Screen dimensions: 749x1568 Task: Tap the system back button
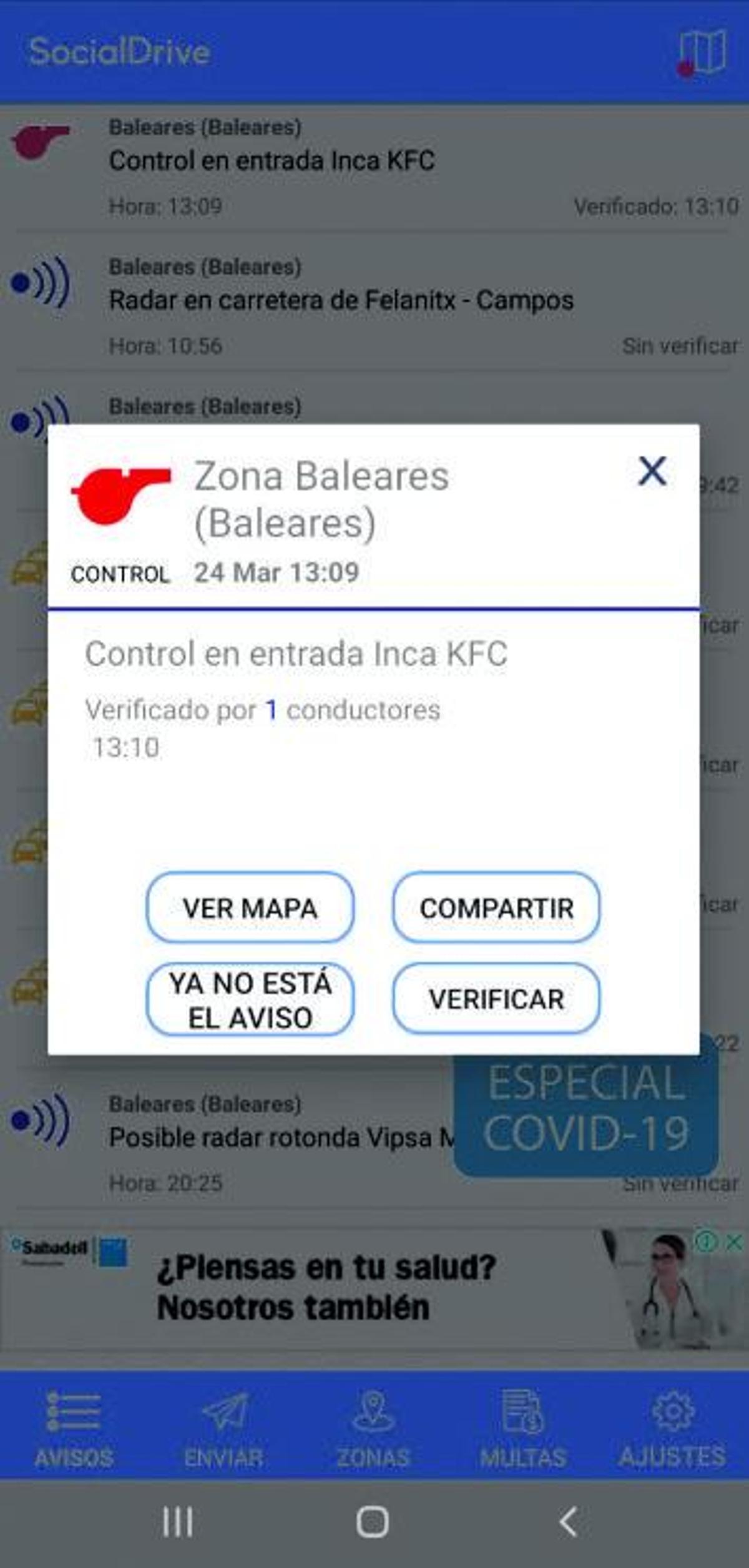(568, 1522)
